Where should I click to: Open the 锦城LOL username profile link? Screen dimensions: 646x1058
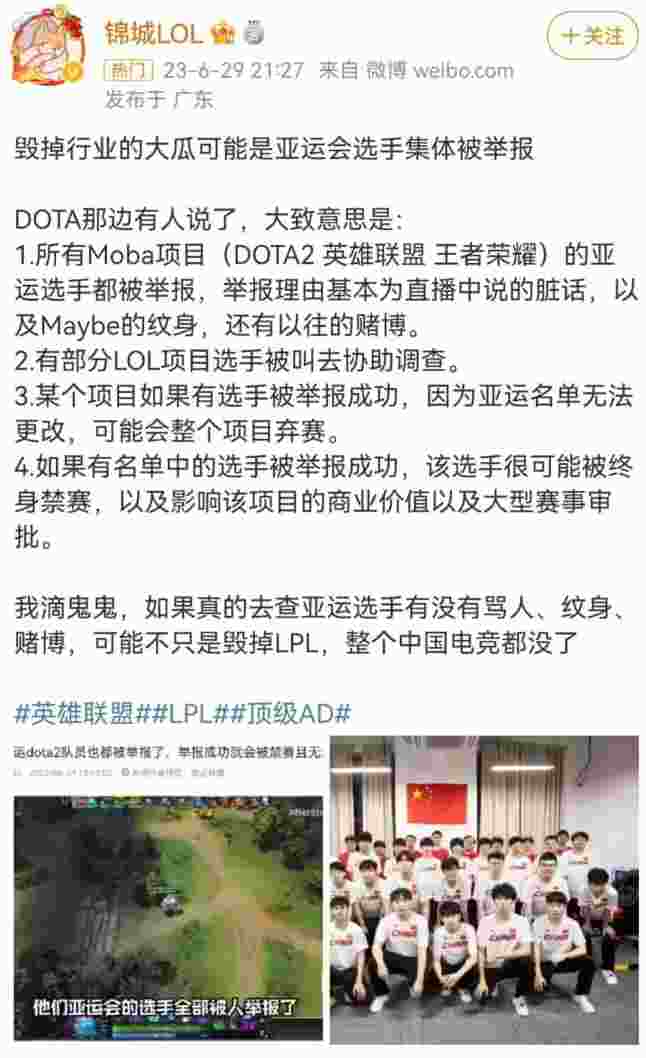point(154,34)
